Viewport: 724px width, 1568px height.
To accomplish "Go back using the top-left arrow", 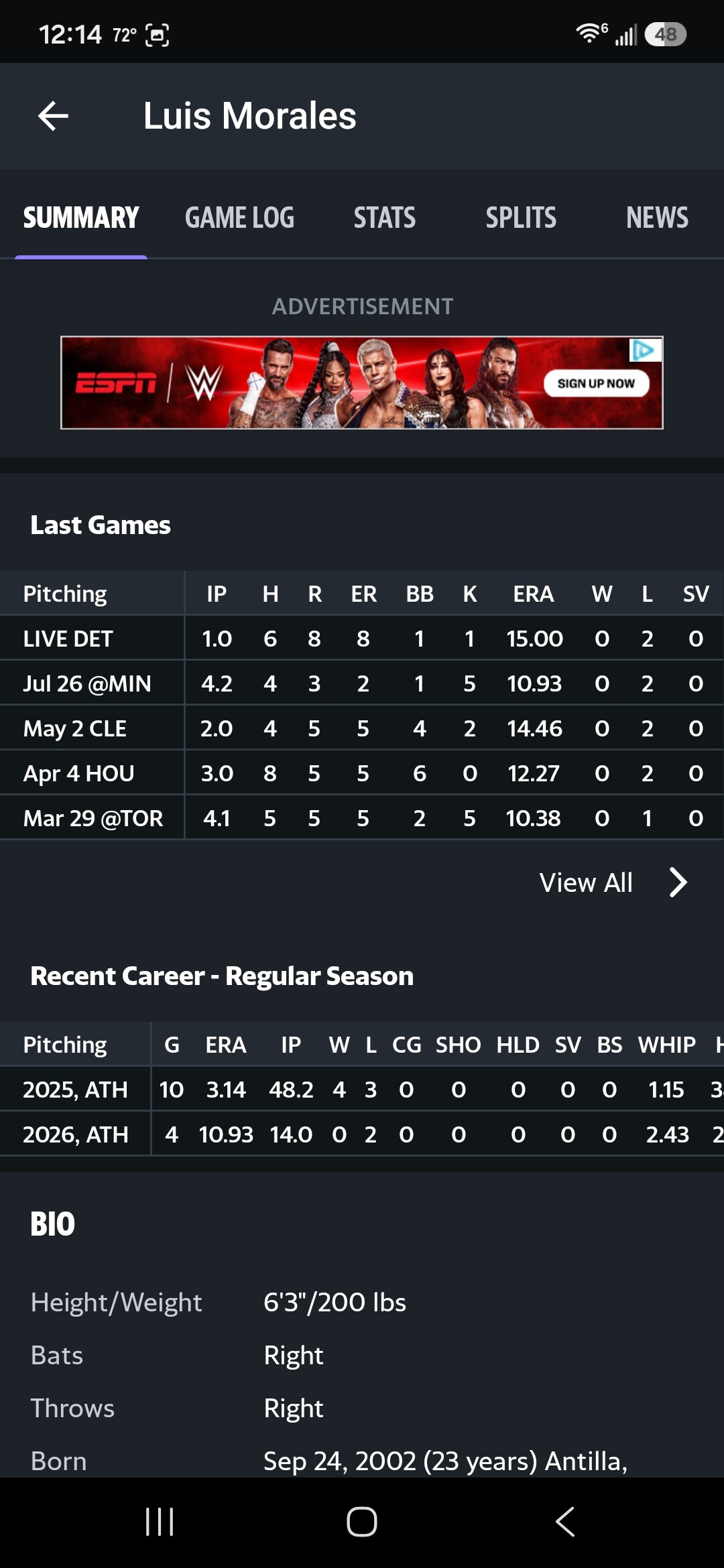I will [x=54, y=116].
